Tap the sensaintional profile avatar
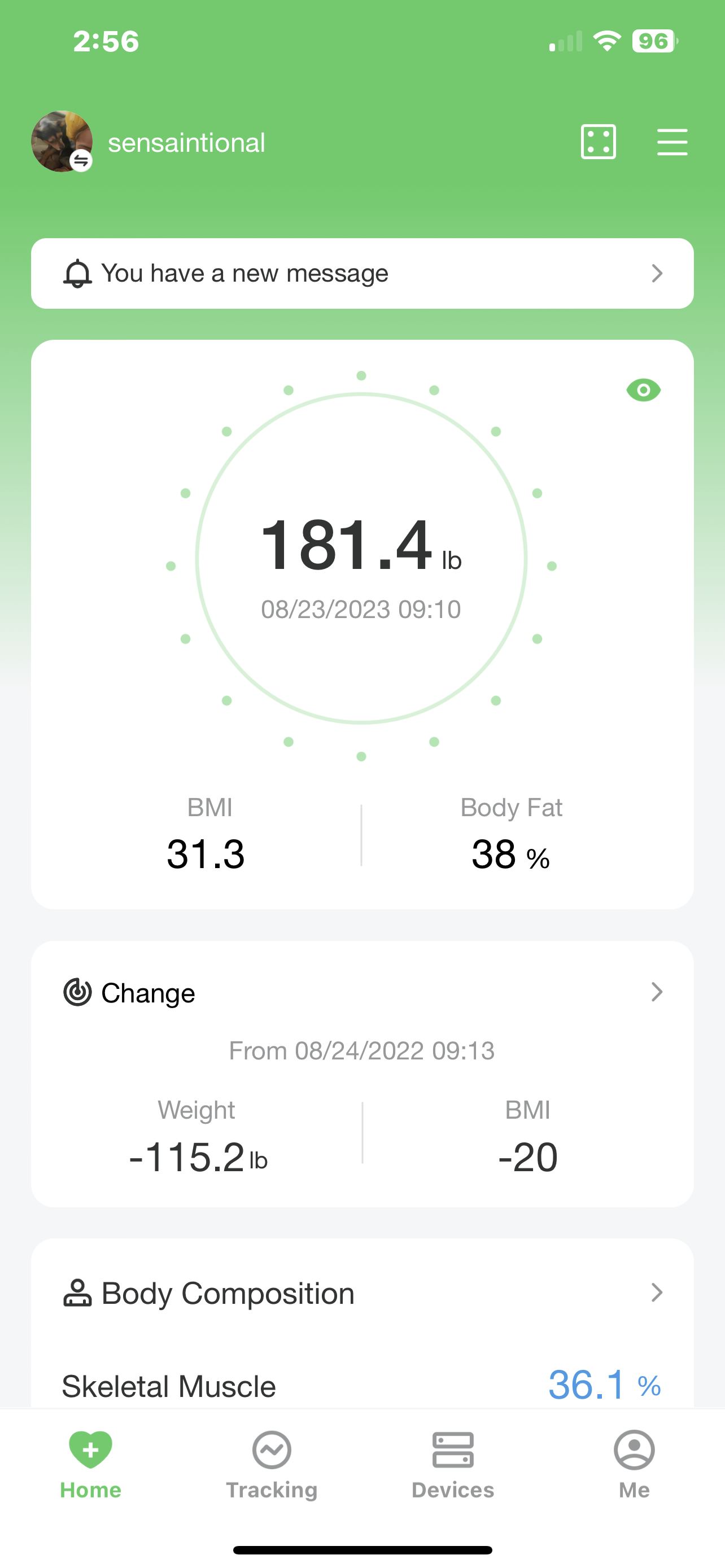This screenshot has height=1568, width=725. [x=62, y=141]
